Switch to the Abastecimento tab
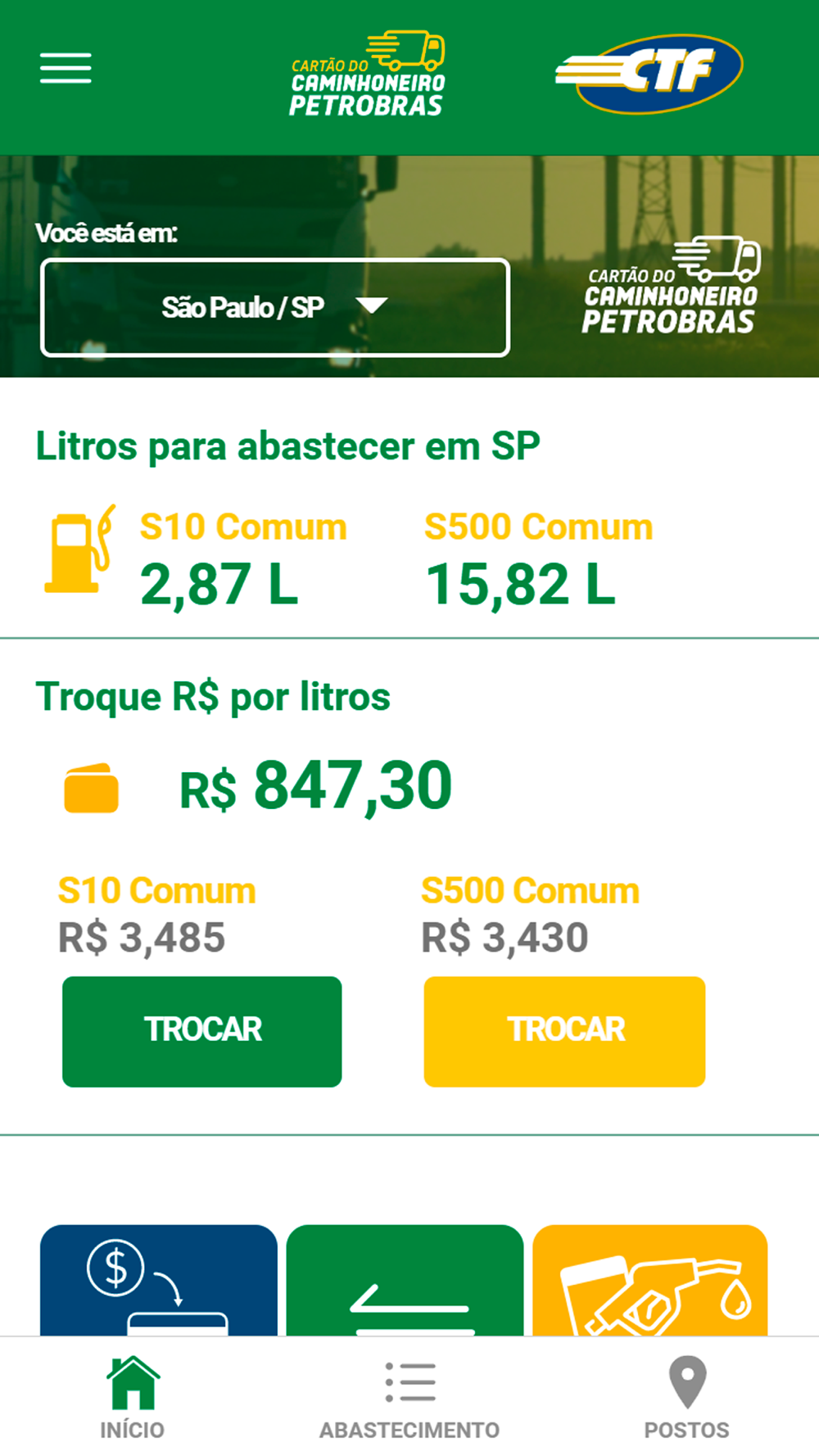819x1456 pixels. pyautogui.click(x=409, y=1398)
